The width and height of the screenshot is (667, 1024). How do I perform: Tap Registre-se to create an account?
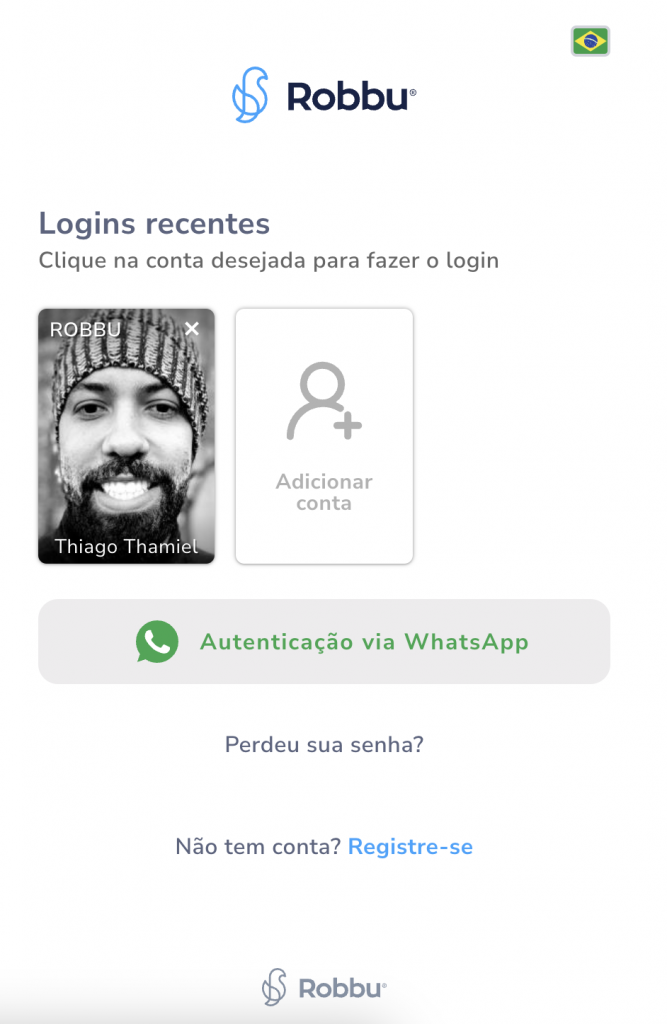point(410,847)
